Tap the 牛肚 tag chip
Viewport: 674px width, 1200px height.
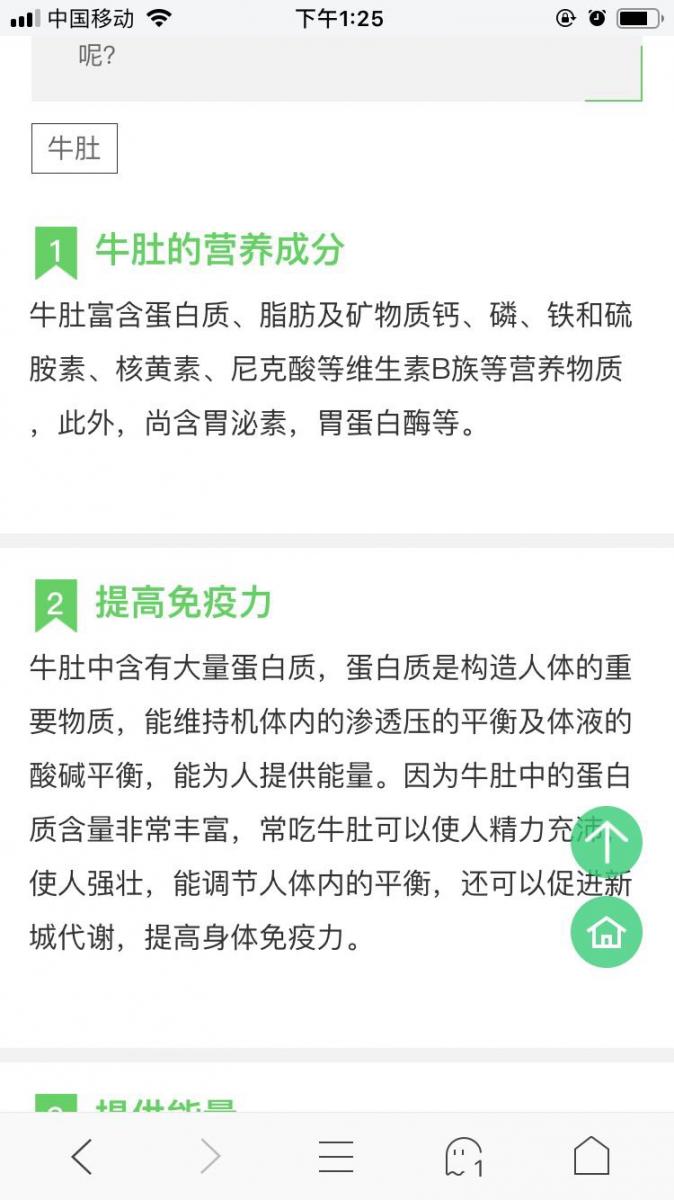pyautogui.click(x=74, y=148)
